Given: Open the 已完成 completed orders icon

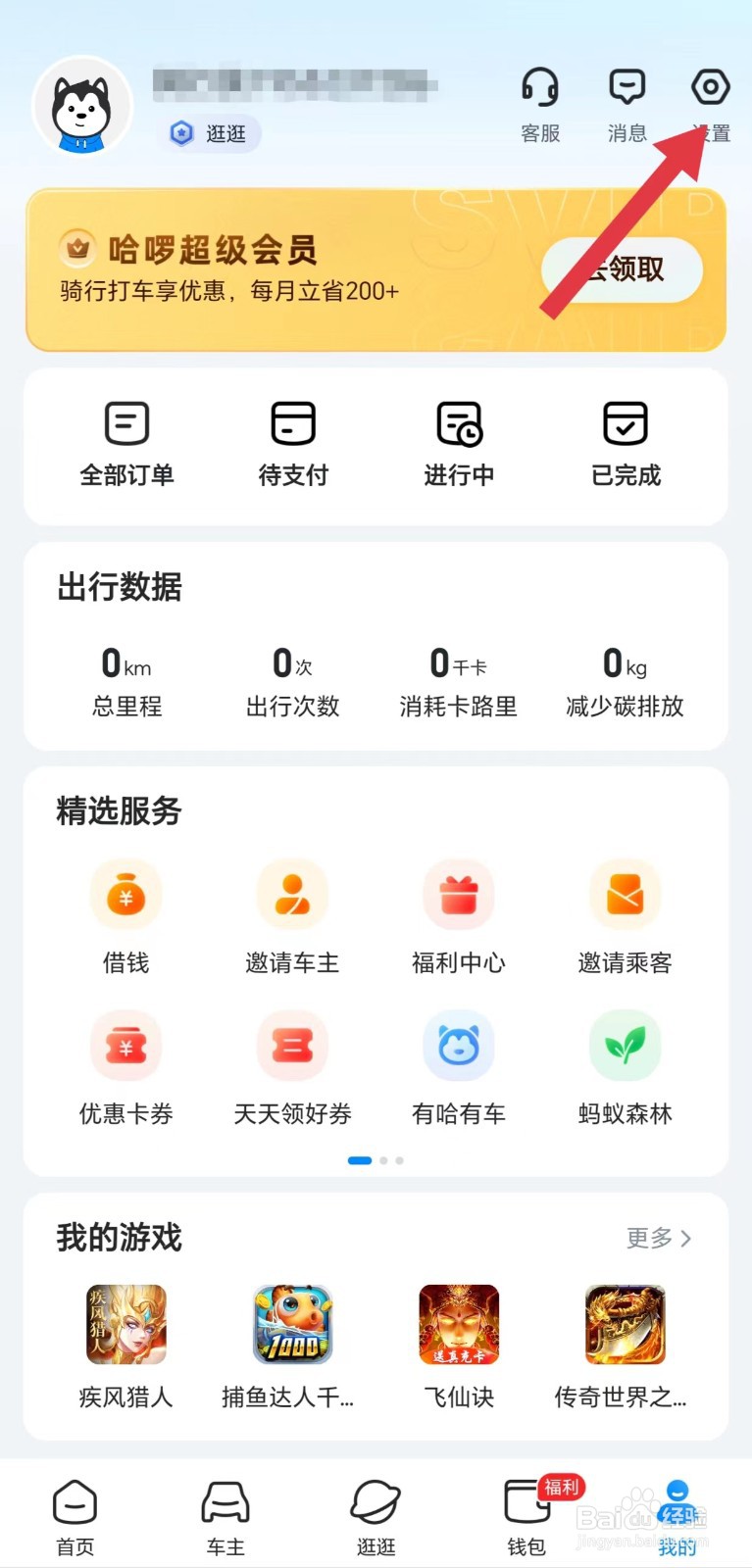Looking at the screenshot, I should click(624, 441).
